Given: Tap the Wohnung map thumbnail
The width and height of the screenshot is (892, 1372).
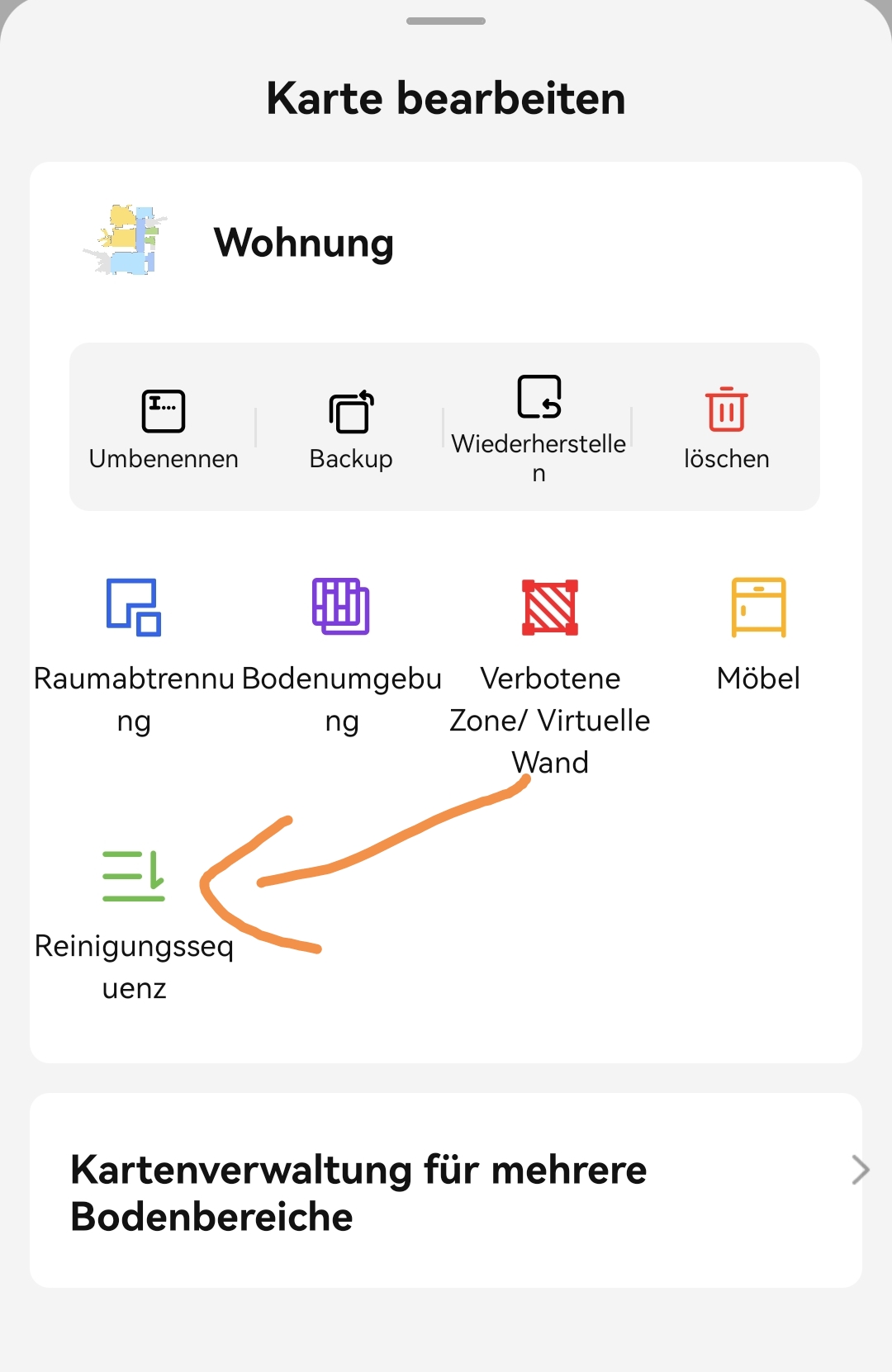Looking at the screenshot, I should point(126,240).
